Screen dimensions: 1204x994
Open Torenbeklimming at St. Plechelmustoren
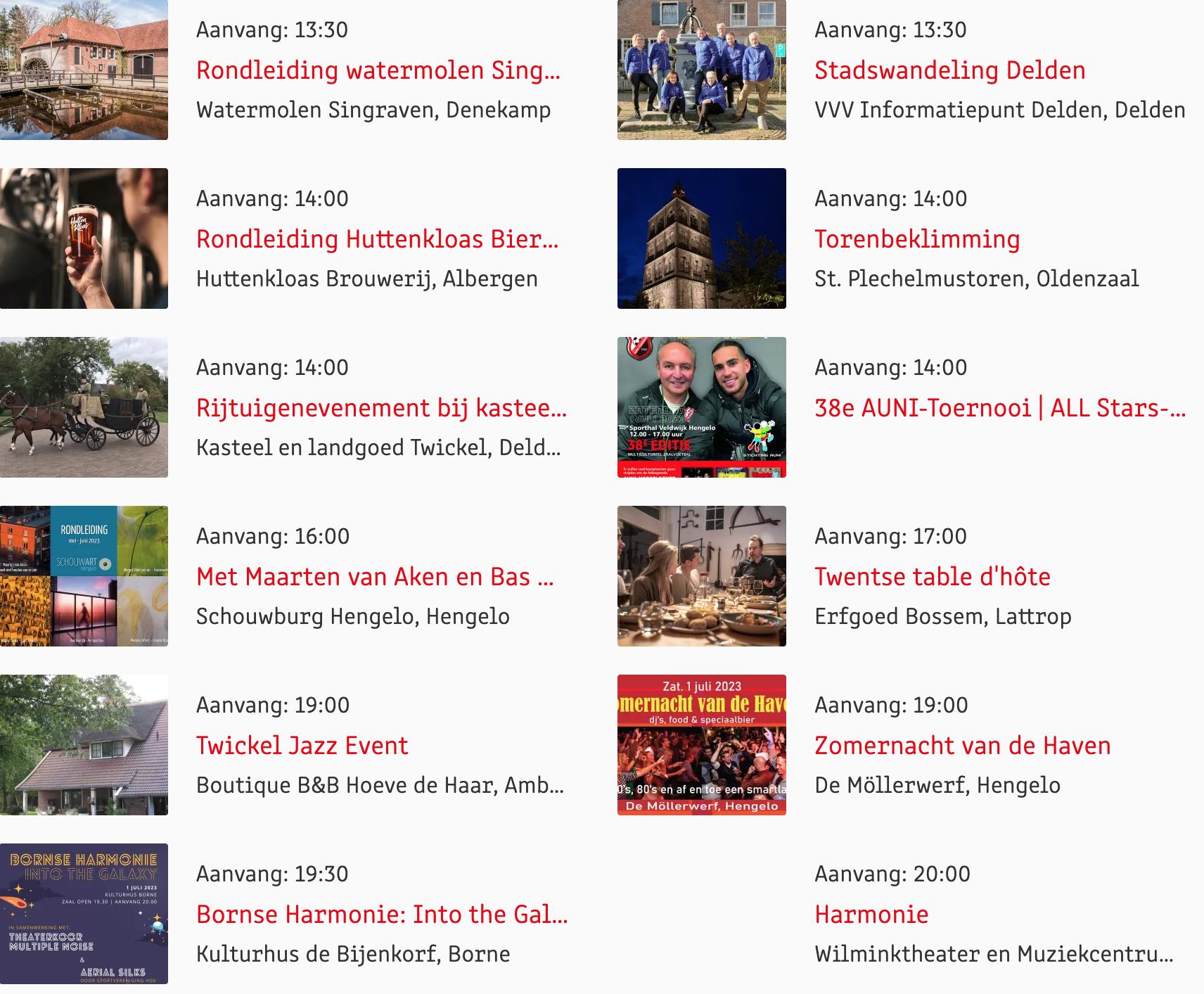[916, 239]
